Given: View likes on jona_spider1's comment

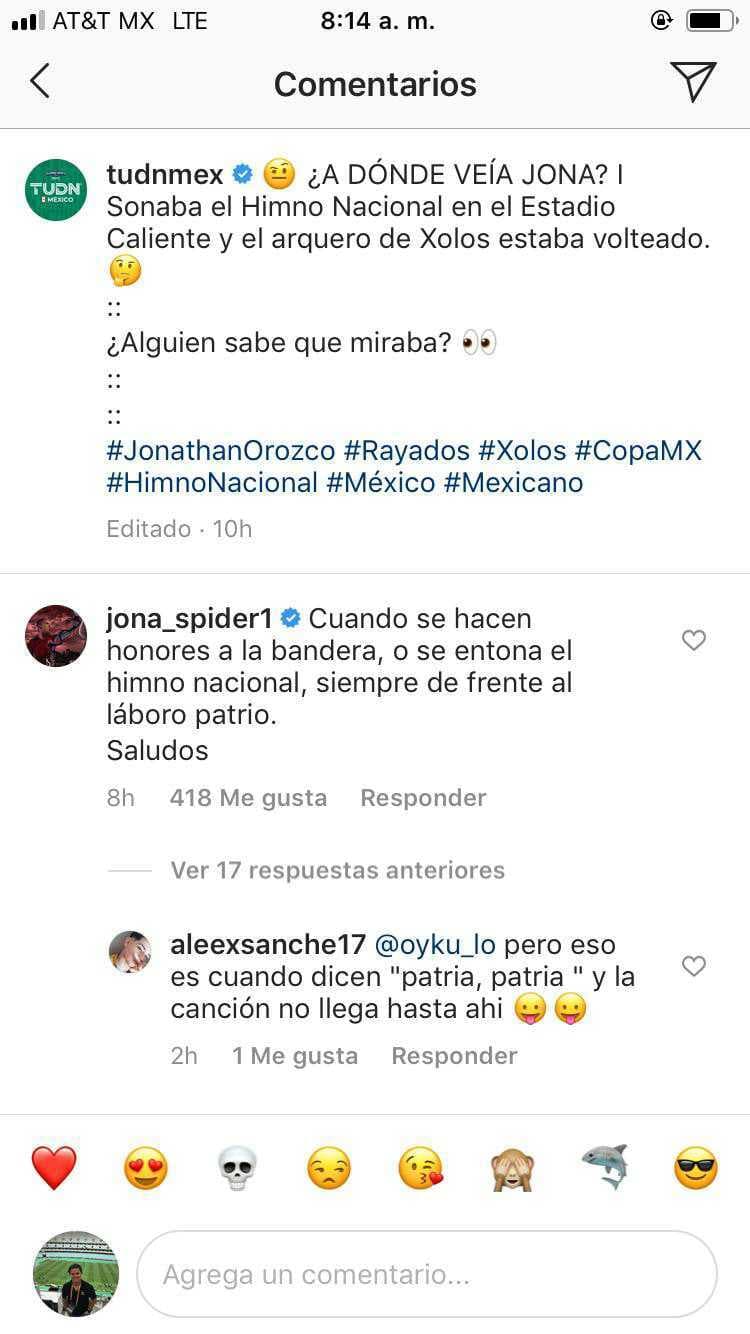Looking at the screenshot, I should tap(248, 798).
